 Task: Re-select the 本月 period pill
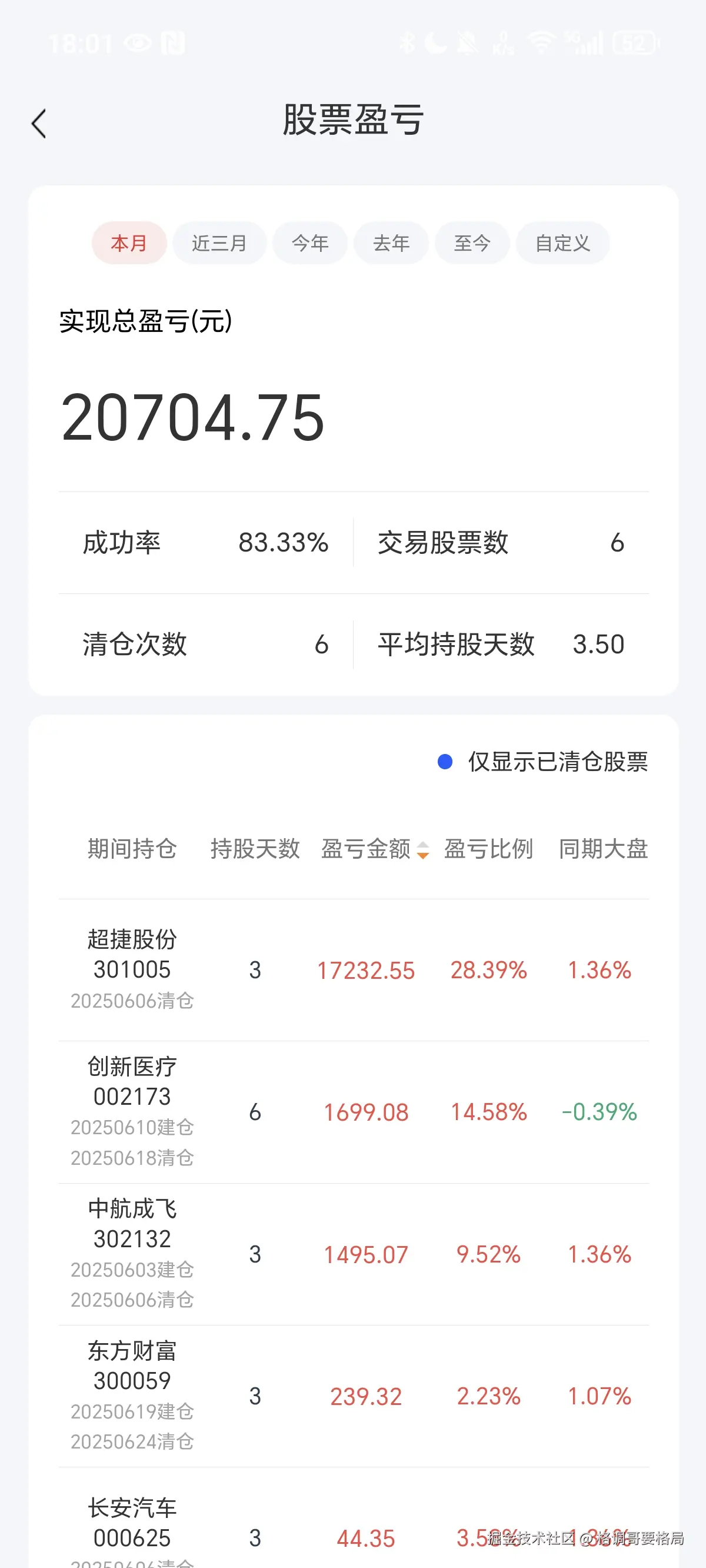click(128, 243)
